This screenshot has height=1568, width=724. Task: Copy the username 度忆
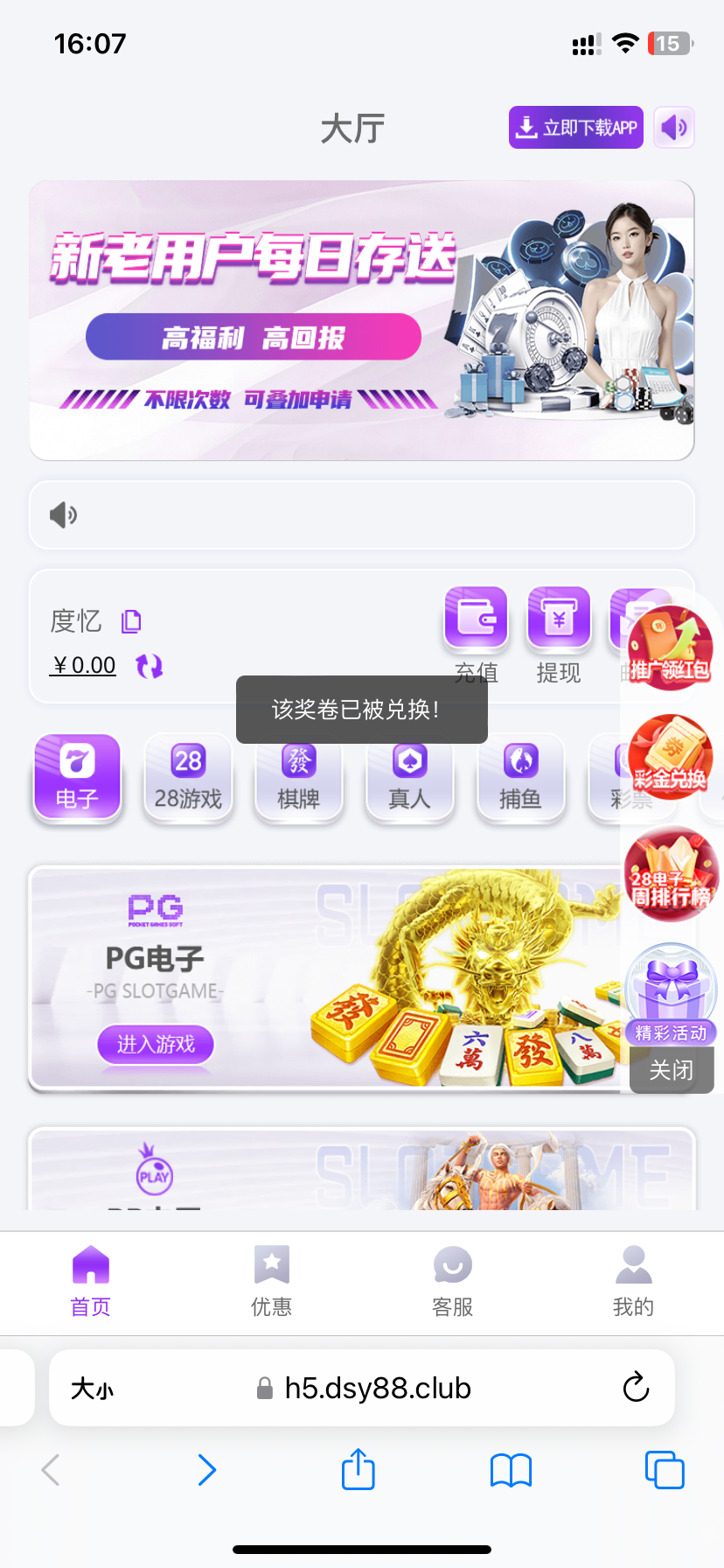[x=131, y=621]
